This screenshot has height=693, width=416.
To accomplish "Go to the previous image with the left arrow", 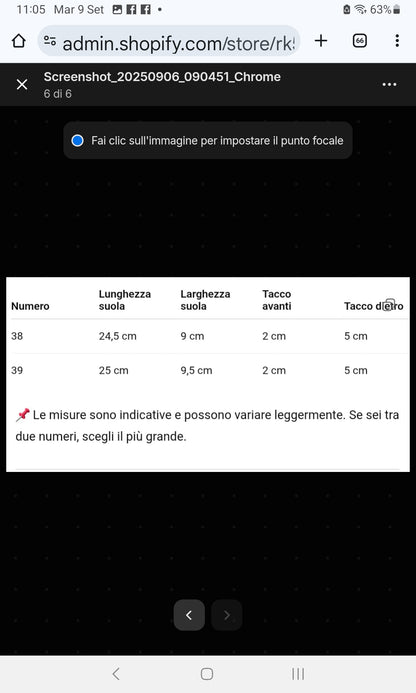I will [x=189, y=615].
